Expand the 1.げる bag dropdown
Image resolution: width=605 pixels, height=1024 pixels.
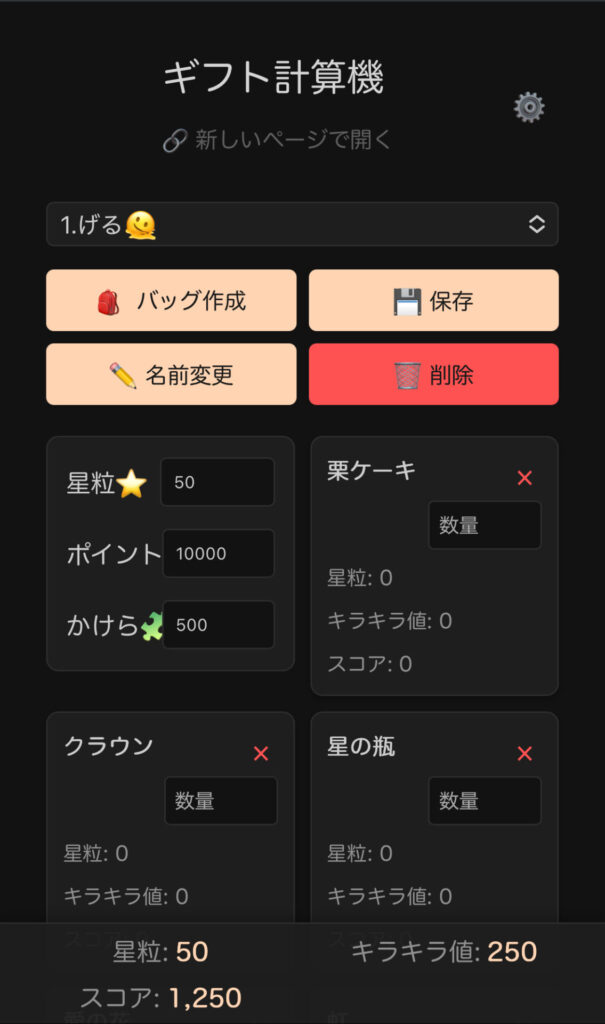tap(302, 224)
